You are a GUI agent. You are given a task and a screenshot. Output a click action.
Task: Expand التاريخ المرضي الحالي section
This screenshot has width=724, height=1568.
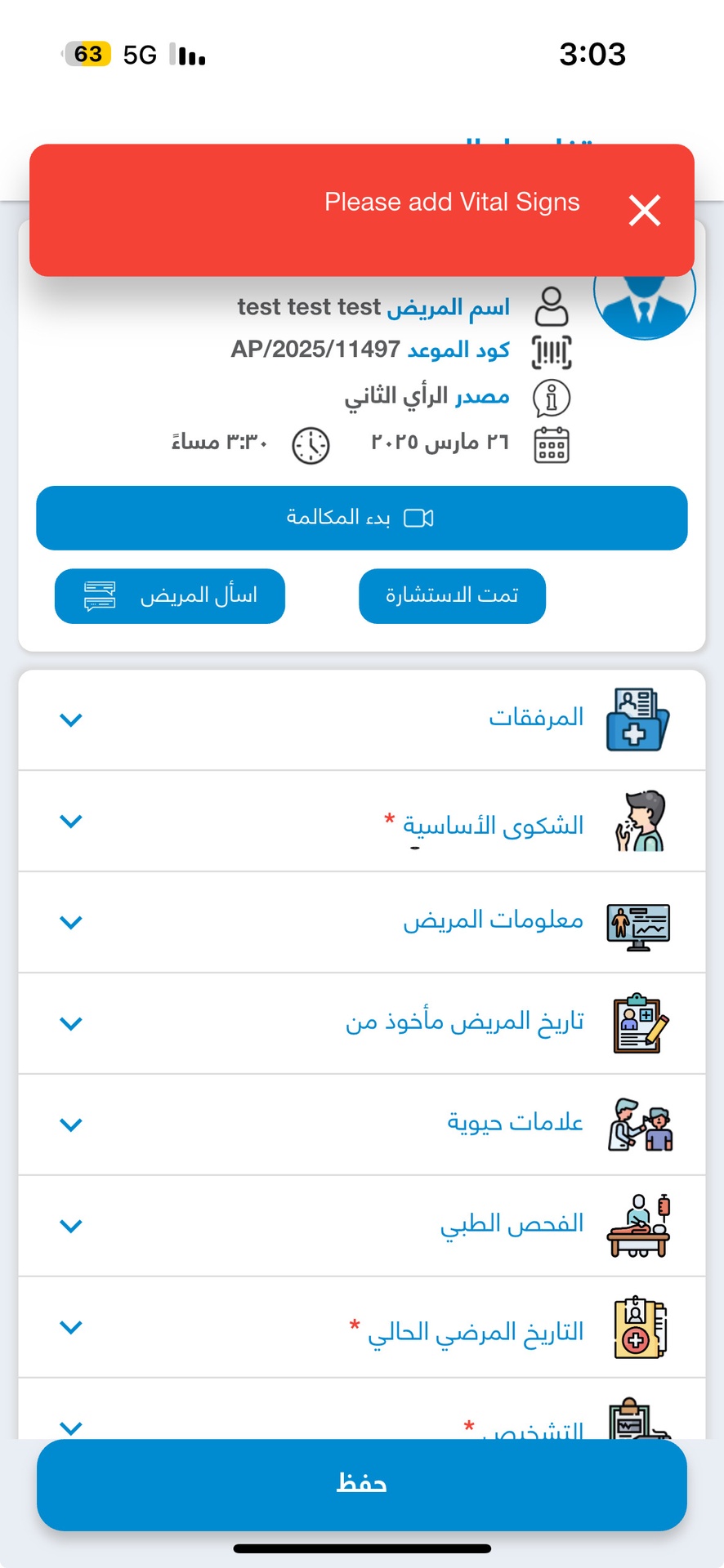tap(361, 1327)
